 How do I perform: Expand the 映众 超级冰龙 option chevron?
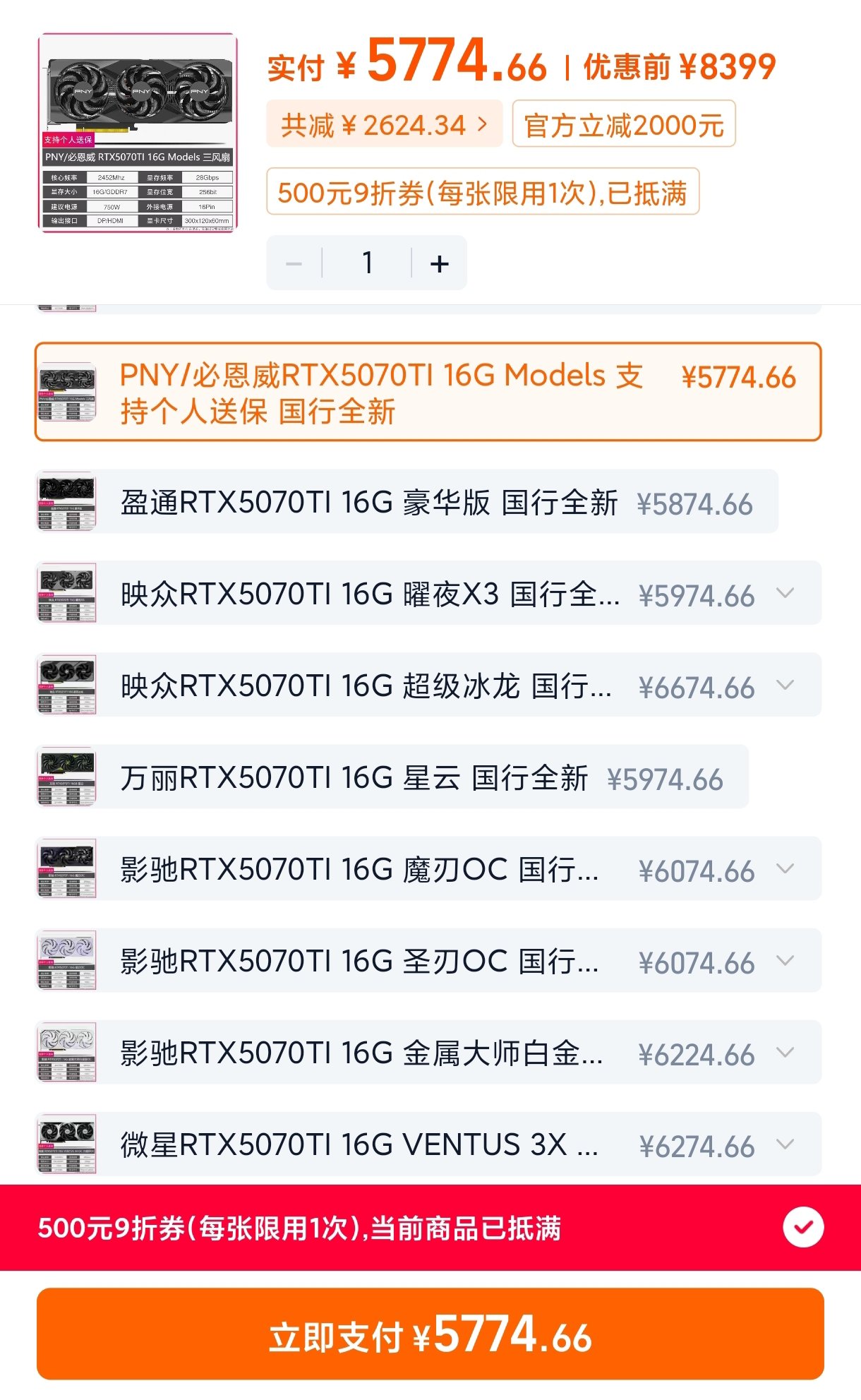[x=785, y=685]
